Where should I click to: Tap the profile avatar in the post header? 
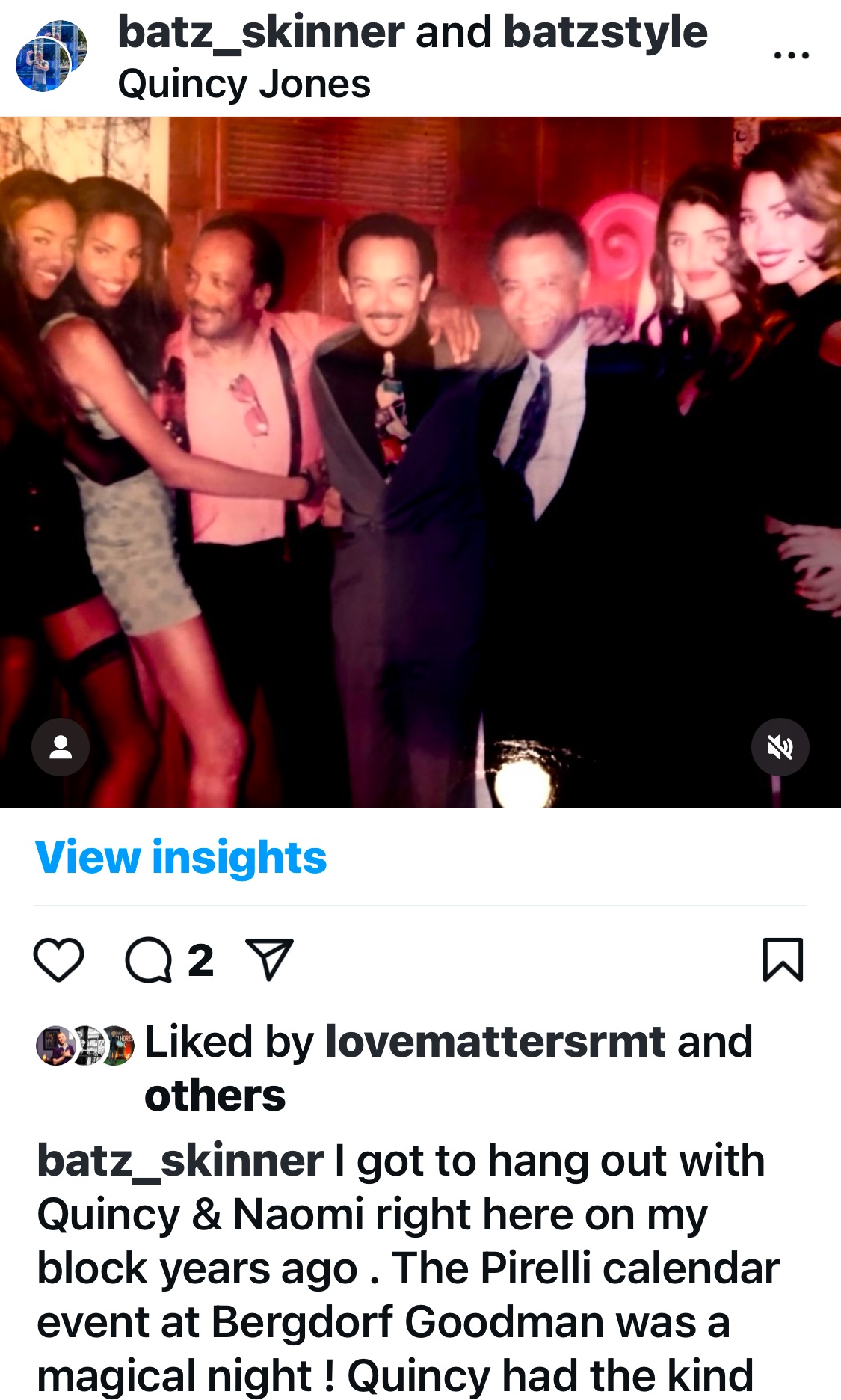click(x=51, y=57)
